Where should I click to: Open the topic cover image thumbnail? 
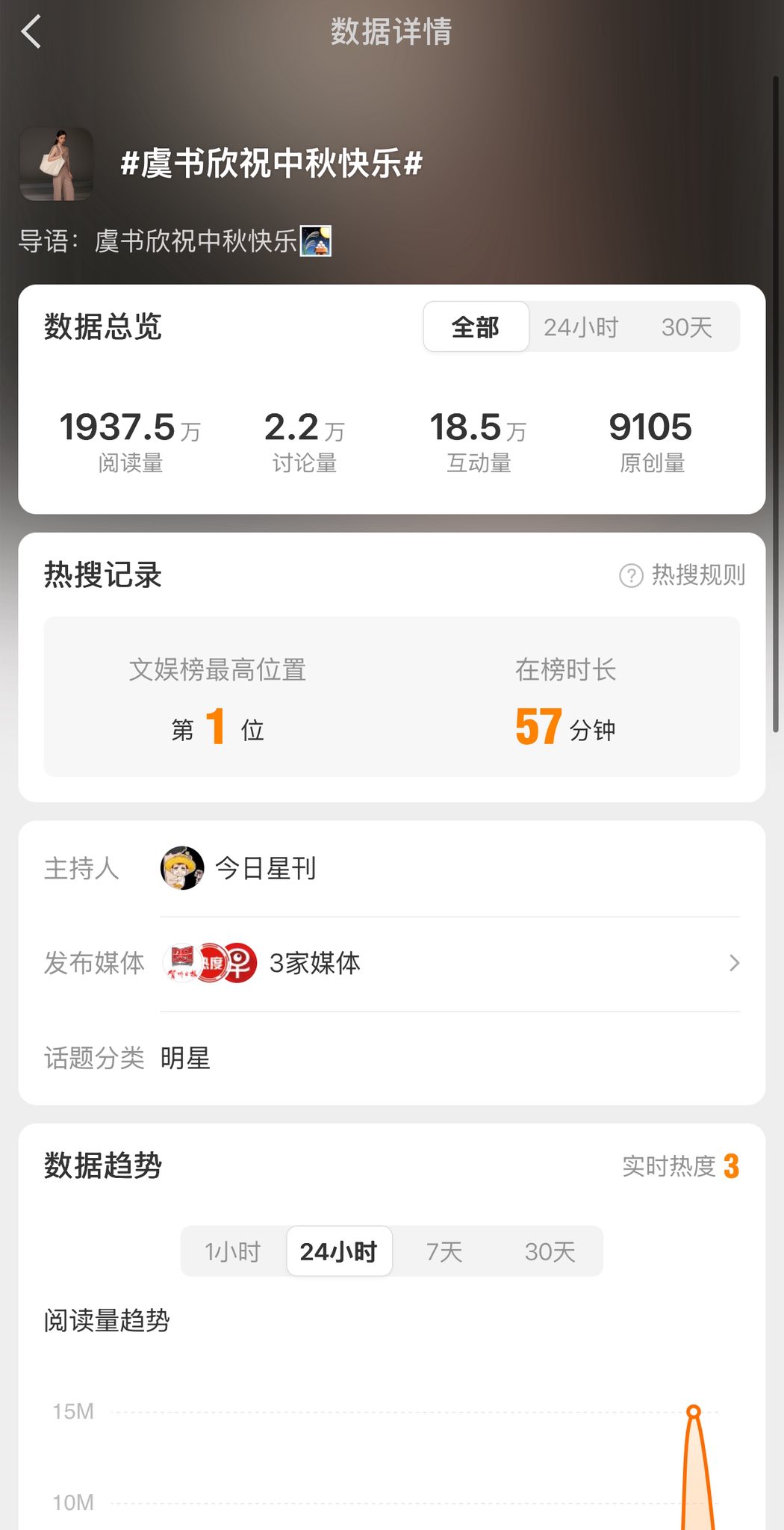(x=57, y=164)
